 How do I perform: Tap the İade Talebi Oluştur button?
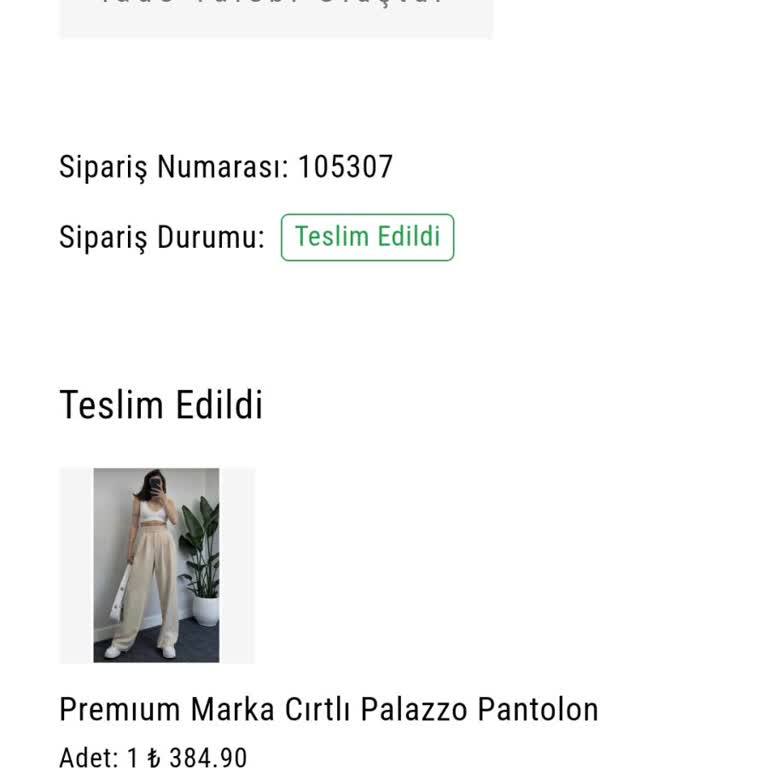pos(276,14)
